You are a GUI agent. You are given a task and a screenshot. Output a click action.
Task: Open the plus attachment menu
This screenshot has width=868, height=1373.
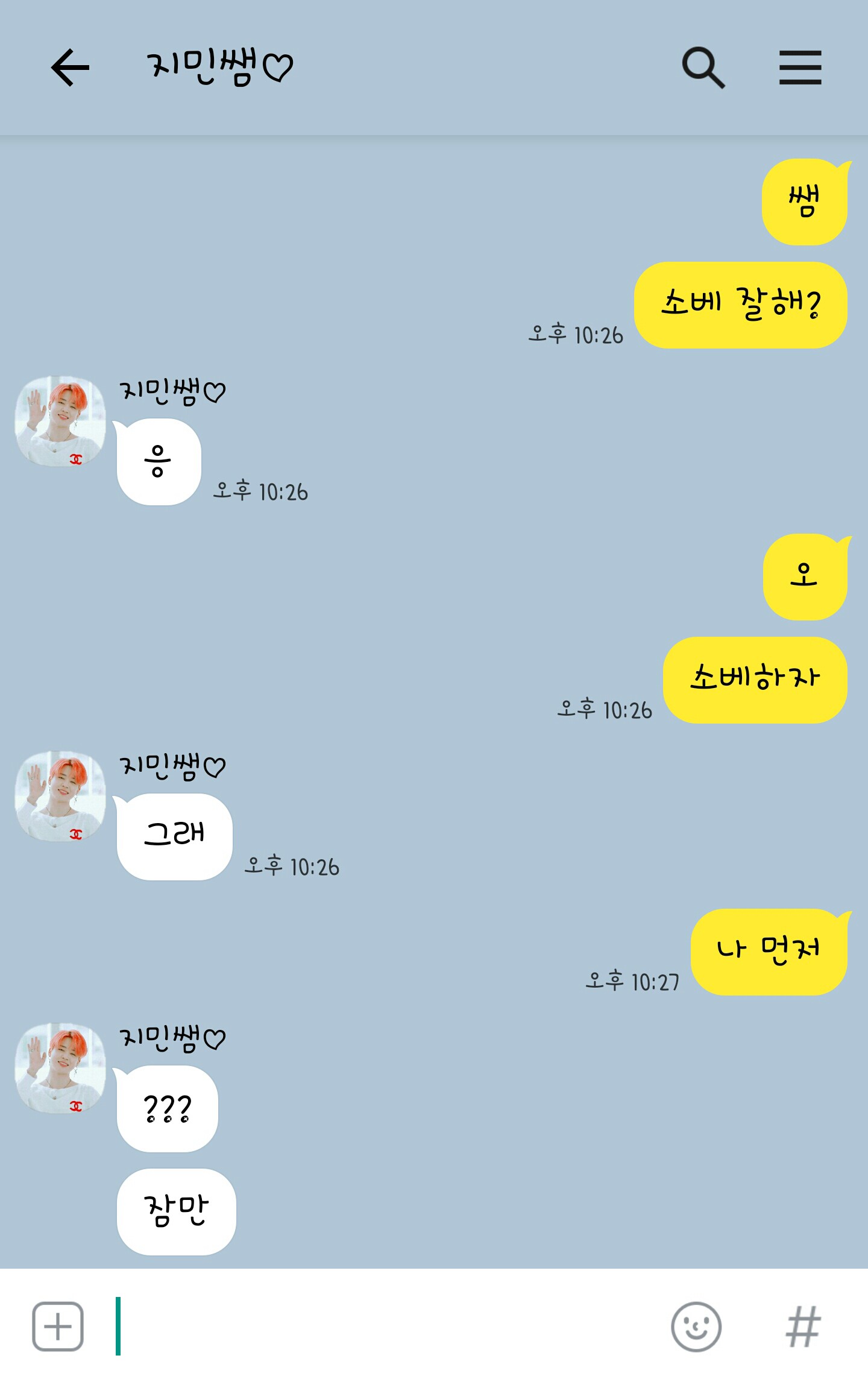tap(58, 1326)
